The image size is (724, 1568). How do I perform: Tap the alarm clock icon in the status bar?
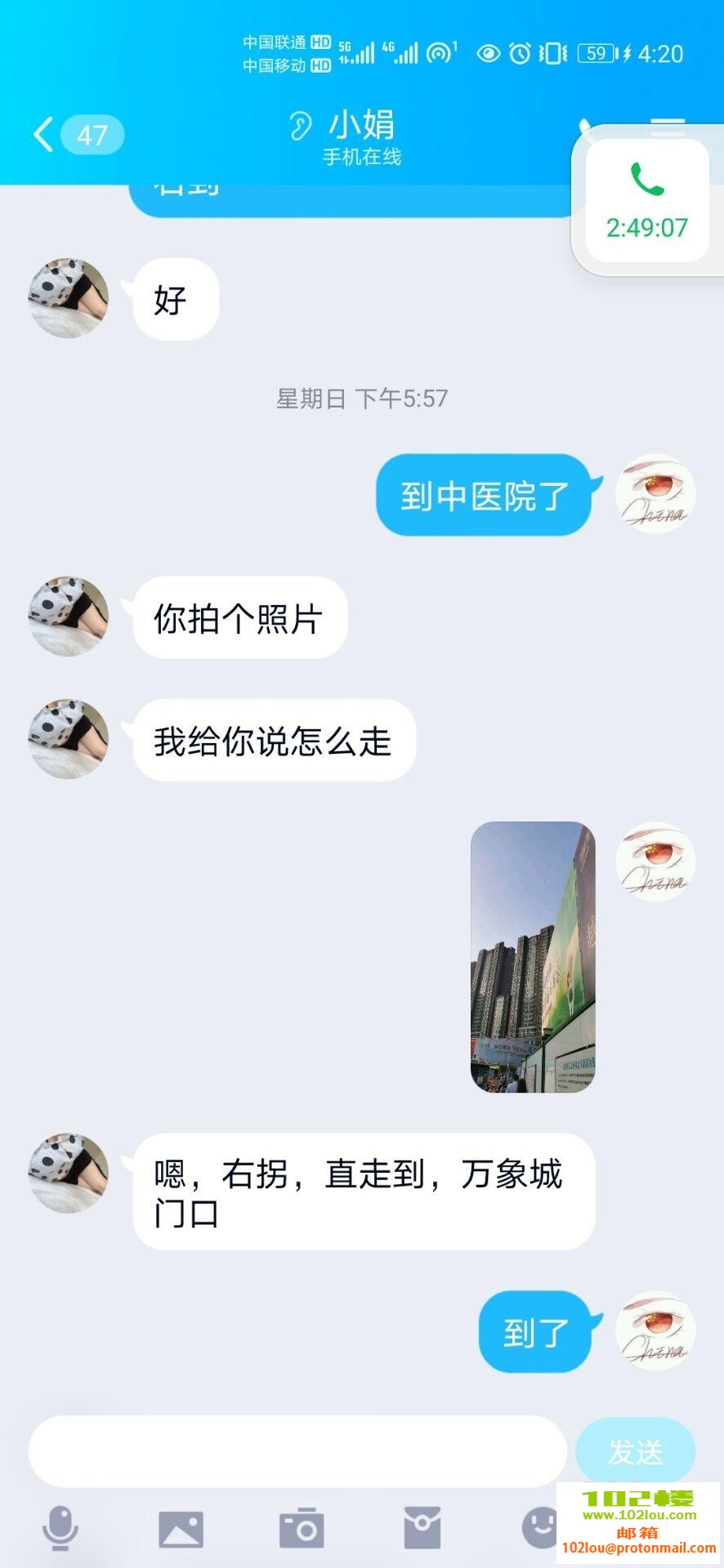coord(521,52)
